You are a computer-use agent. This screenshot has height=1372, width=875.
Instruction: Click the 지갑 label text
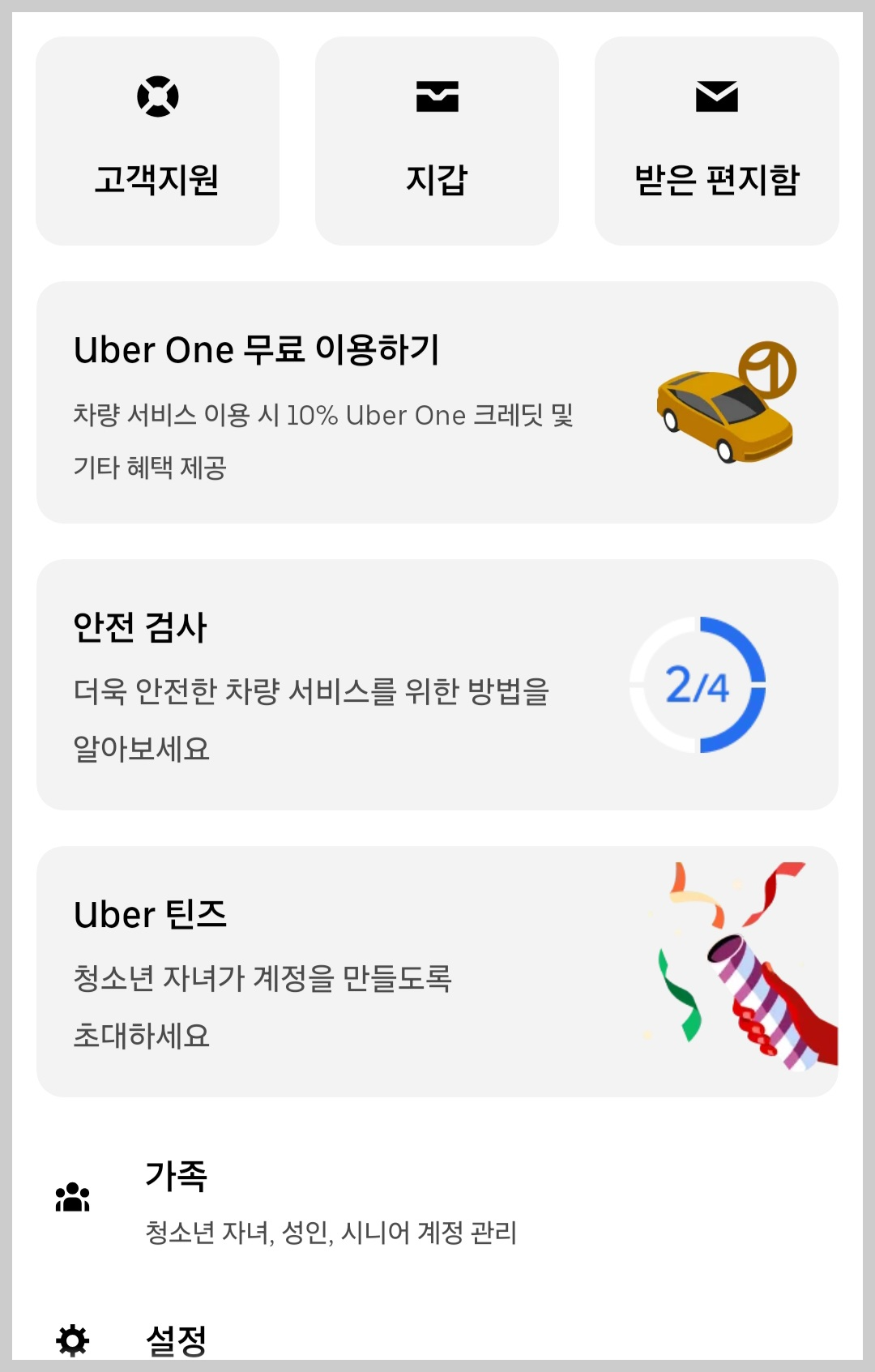(x=437, y=181)
